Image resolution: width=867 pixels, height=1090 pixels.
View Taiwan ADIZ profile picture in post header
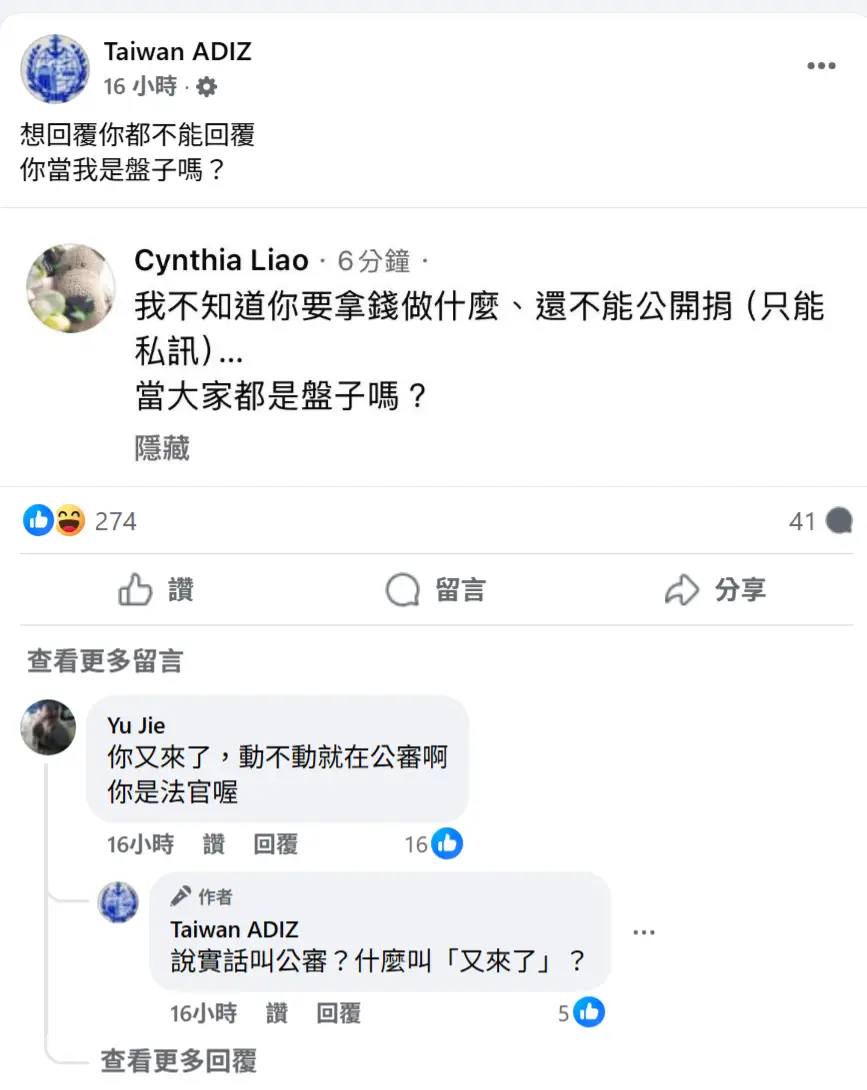[x=54, y=68]
